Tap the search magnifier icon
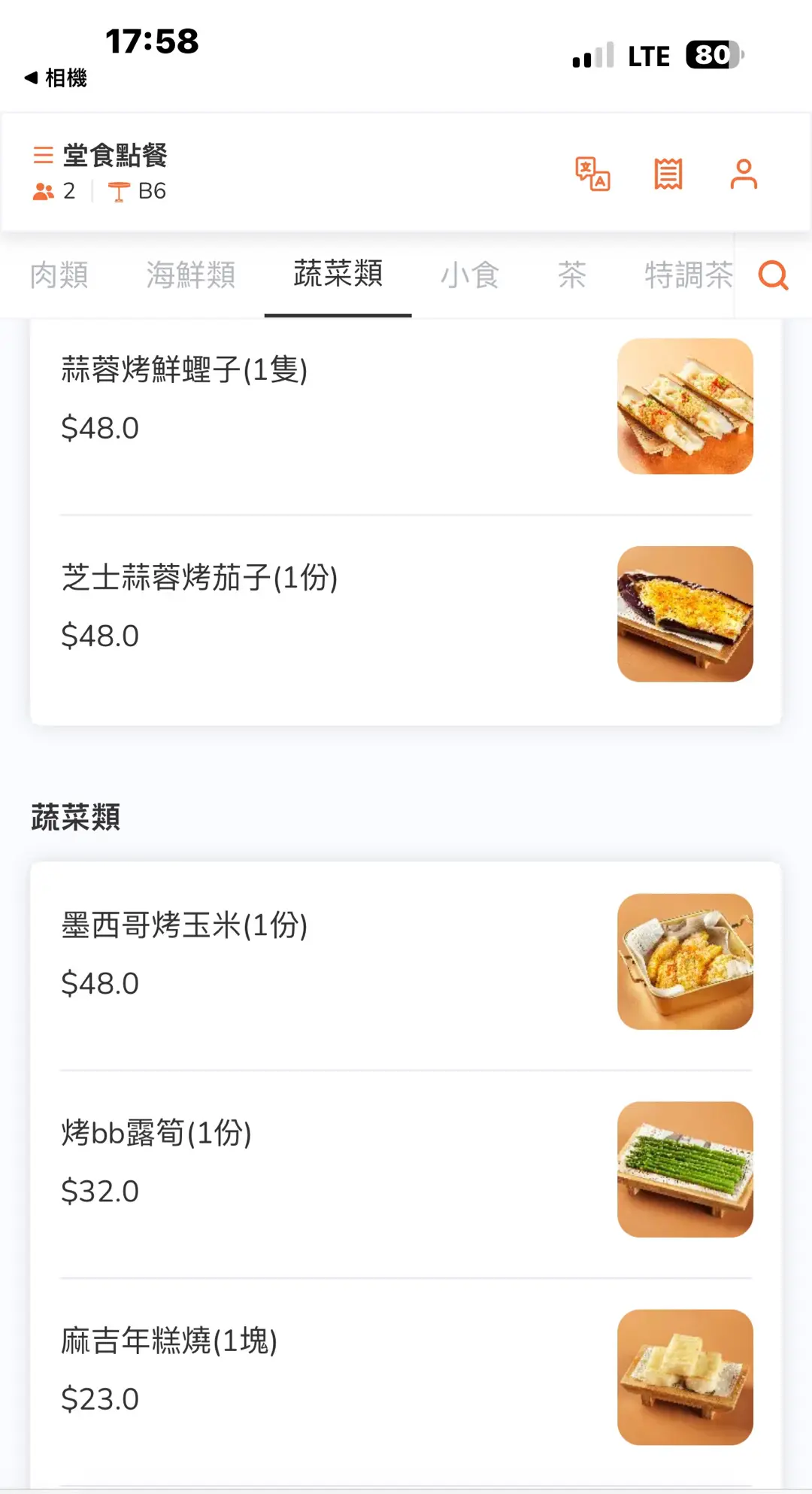This screenshot has height=1494, width=812. 773,275
